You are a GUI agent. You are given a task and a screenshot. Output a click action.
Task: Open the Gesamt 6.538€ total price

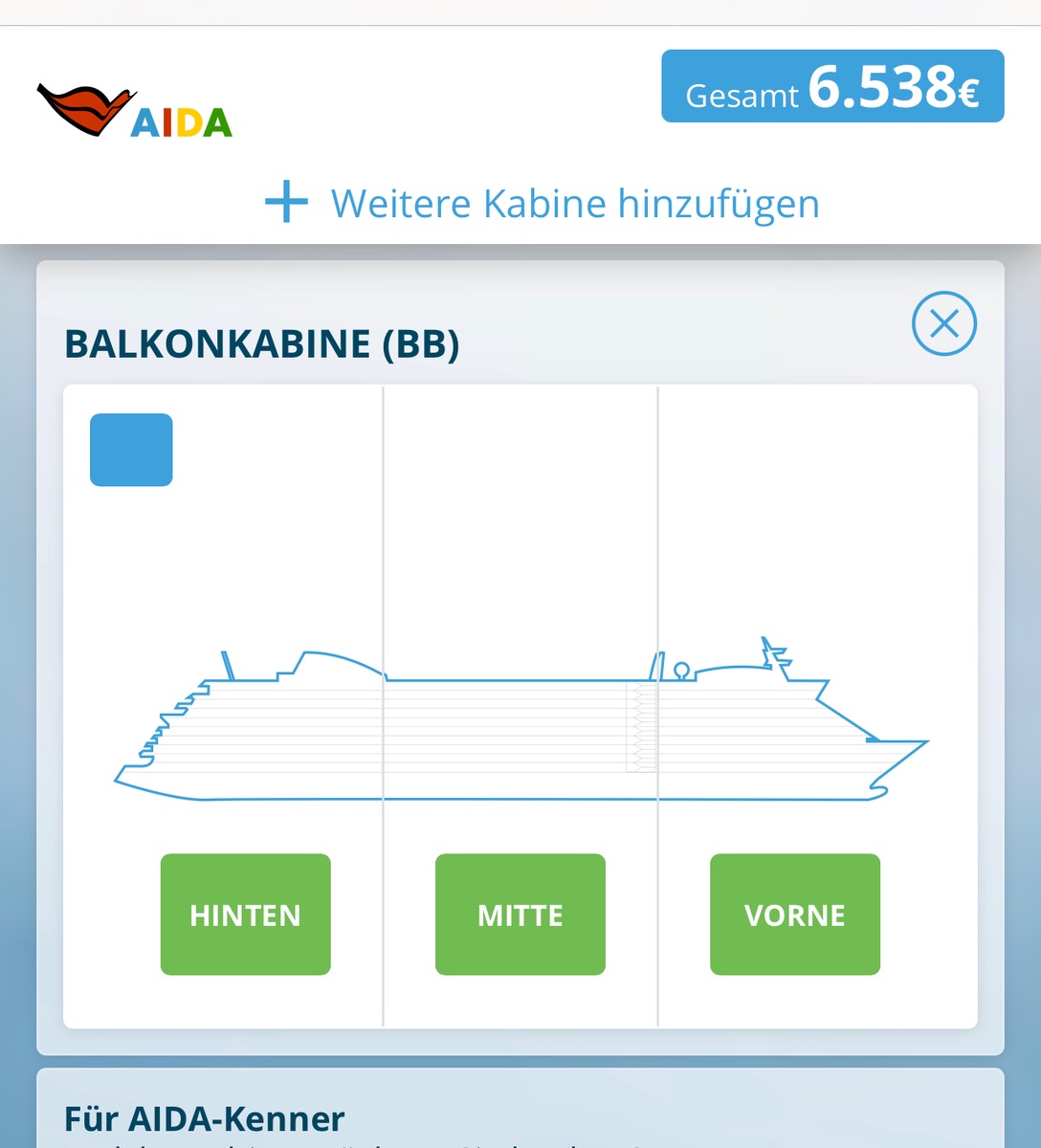(832, 87)
